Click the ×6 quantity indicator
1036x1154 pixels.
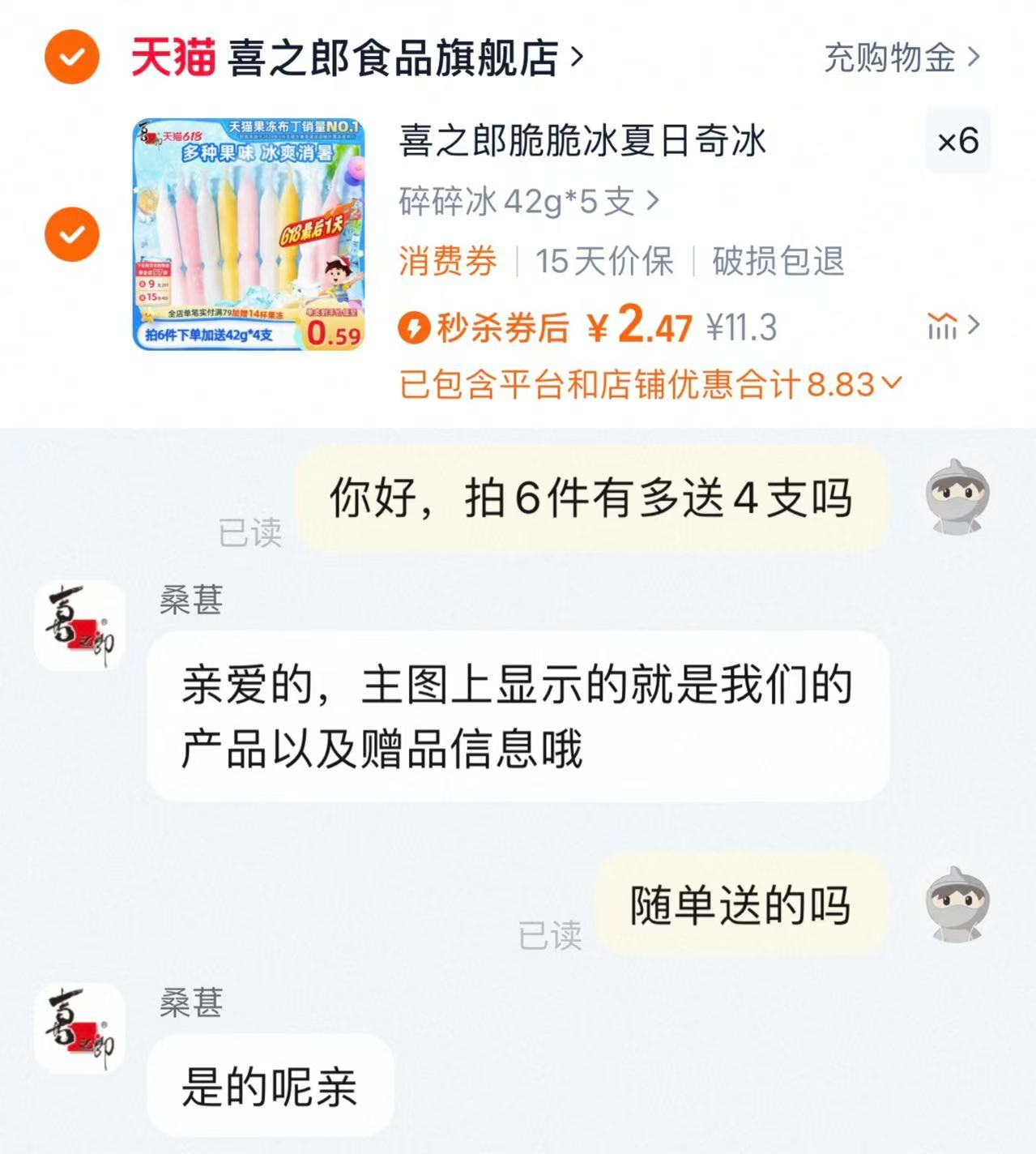[959, 141]
